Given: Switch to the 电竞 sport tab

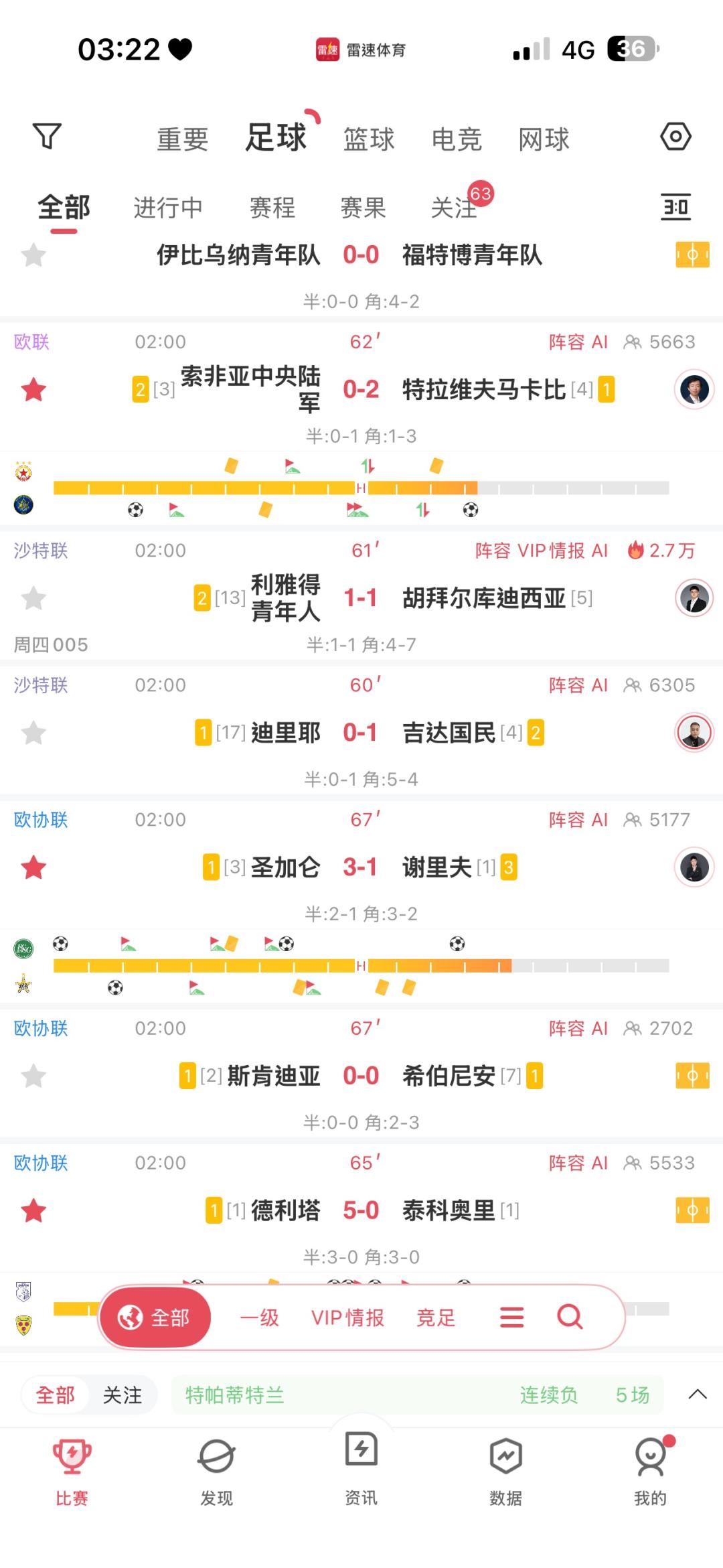Looking at the screenshot, I should tap(457, 139).
